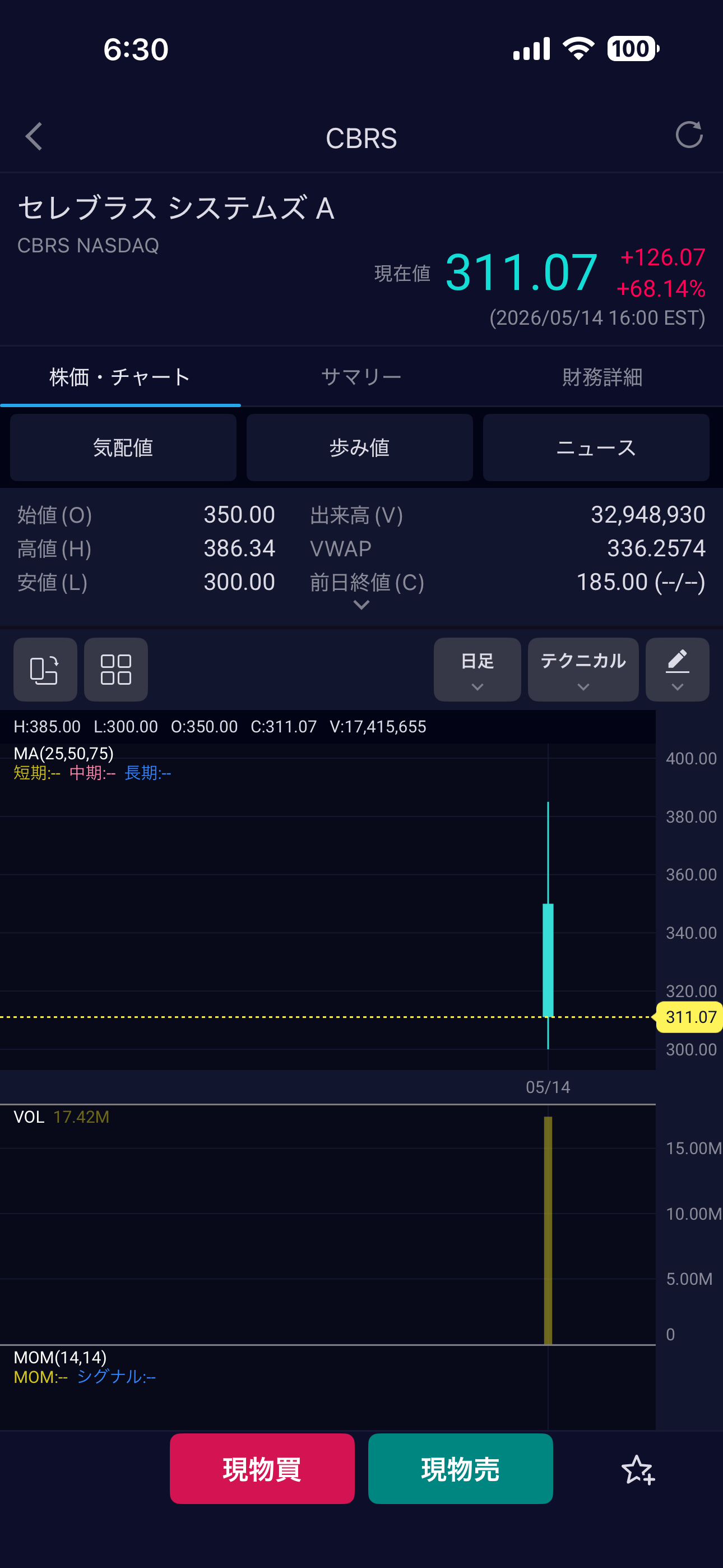723x1568 pixels.
Task: Open the chart drawing pencil tool
Action: [x=678, y=670]
